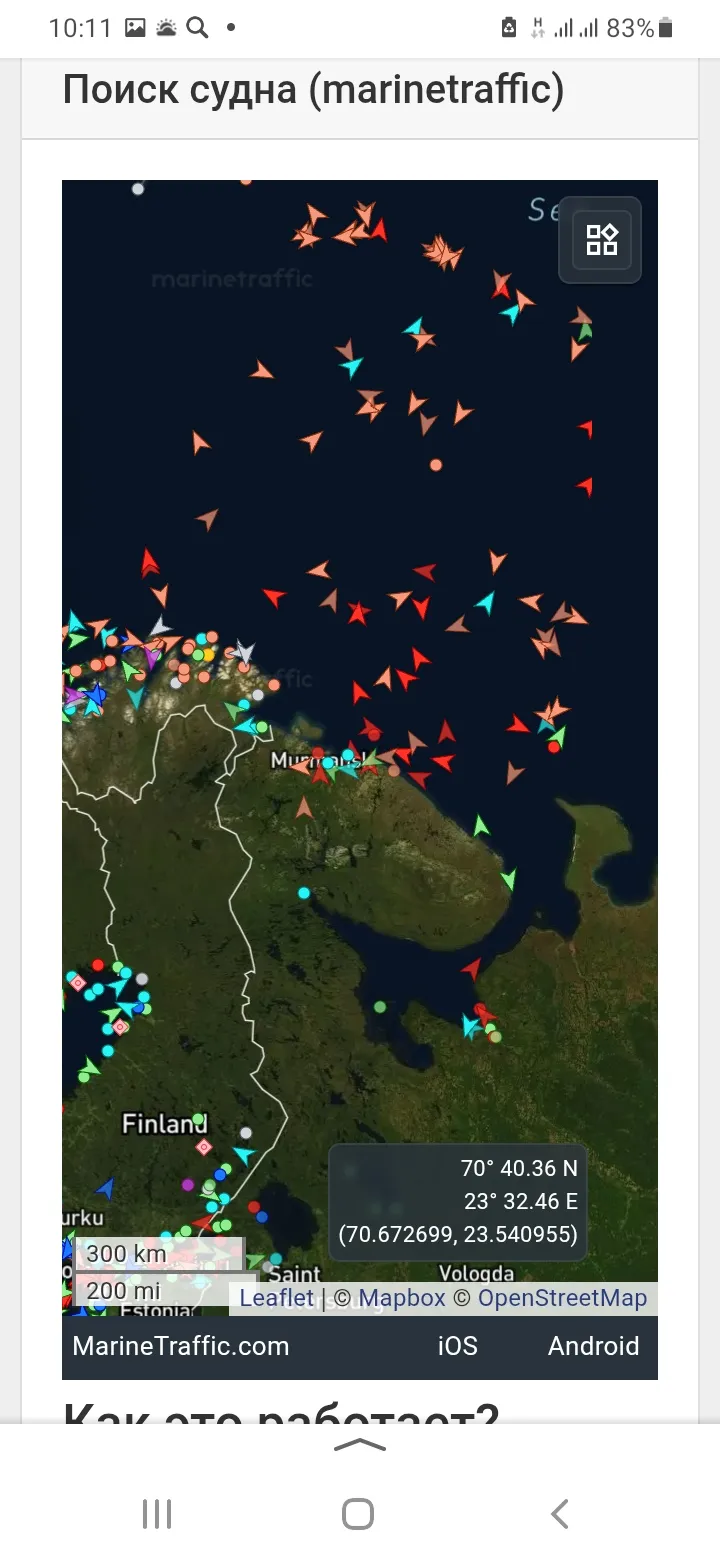Open the Mapbox attribution link
Viewport: 720px width, 1560px height.
[402, 1298]
